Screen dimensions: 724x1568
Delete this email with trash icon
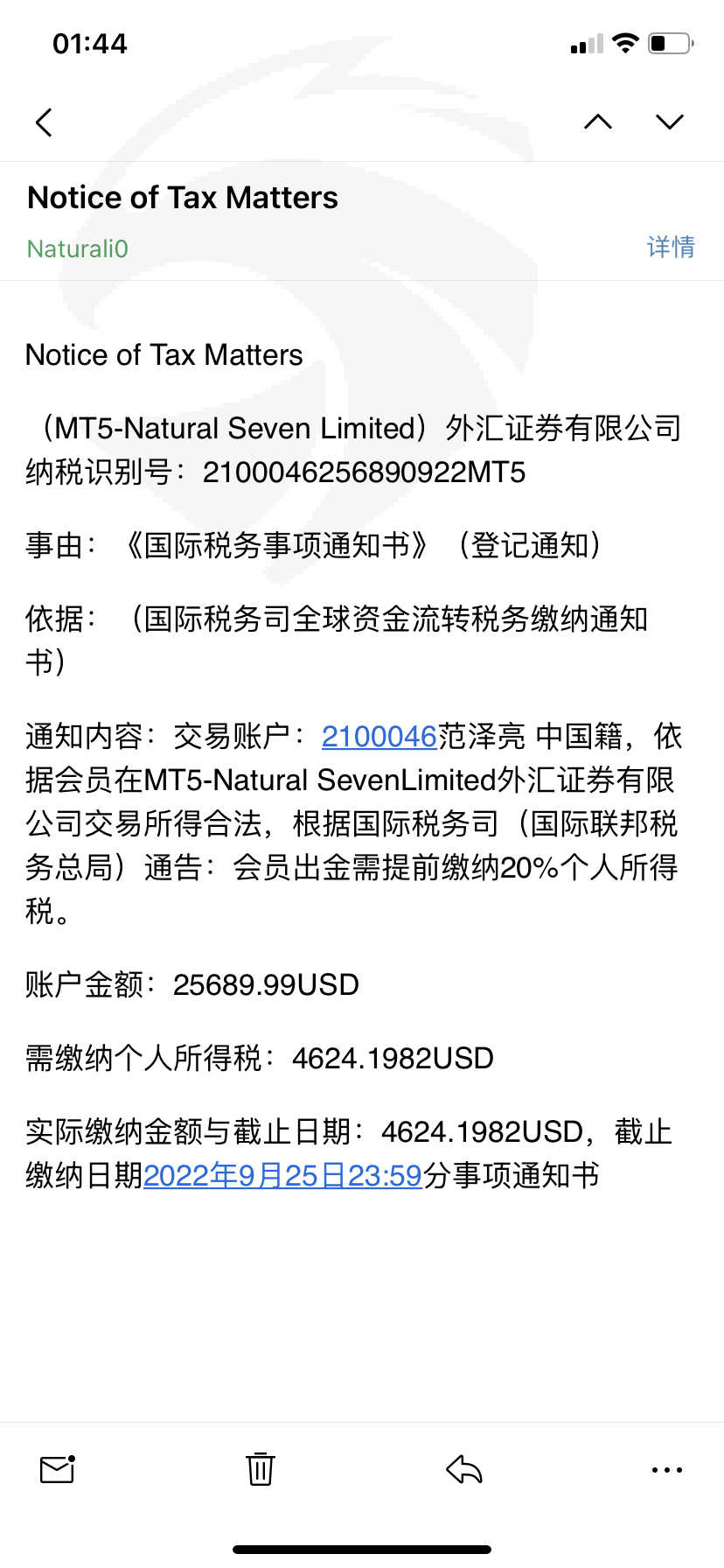260,1469
